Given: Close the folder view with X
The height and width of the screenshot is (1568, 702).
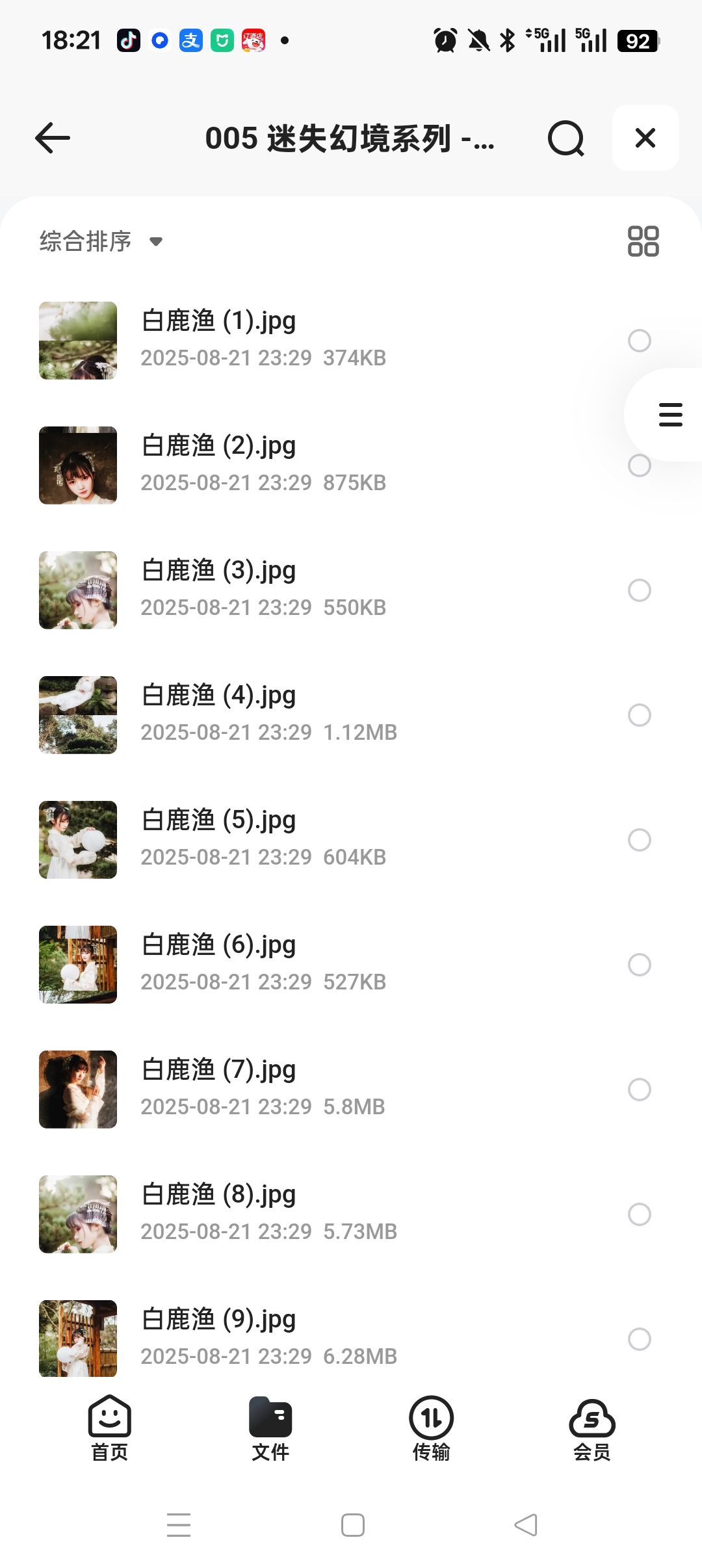Looking at the screenshot, I should pyautogui.click(x=645, y=138).
